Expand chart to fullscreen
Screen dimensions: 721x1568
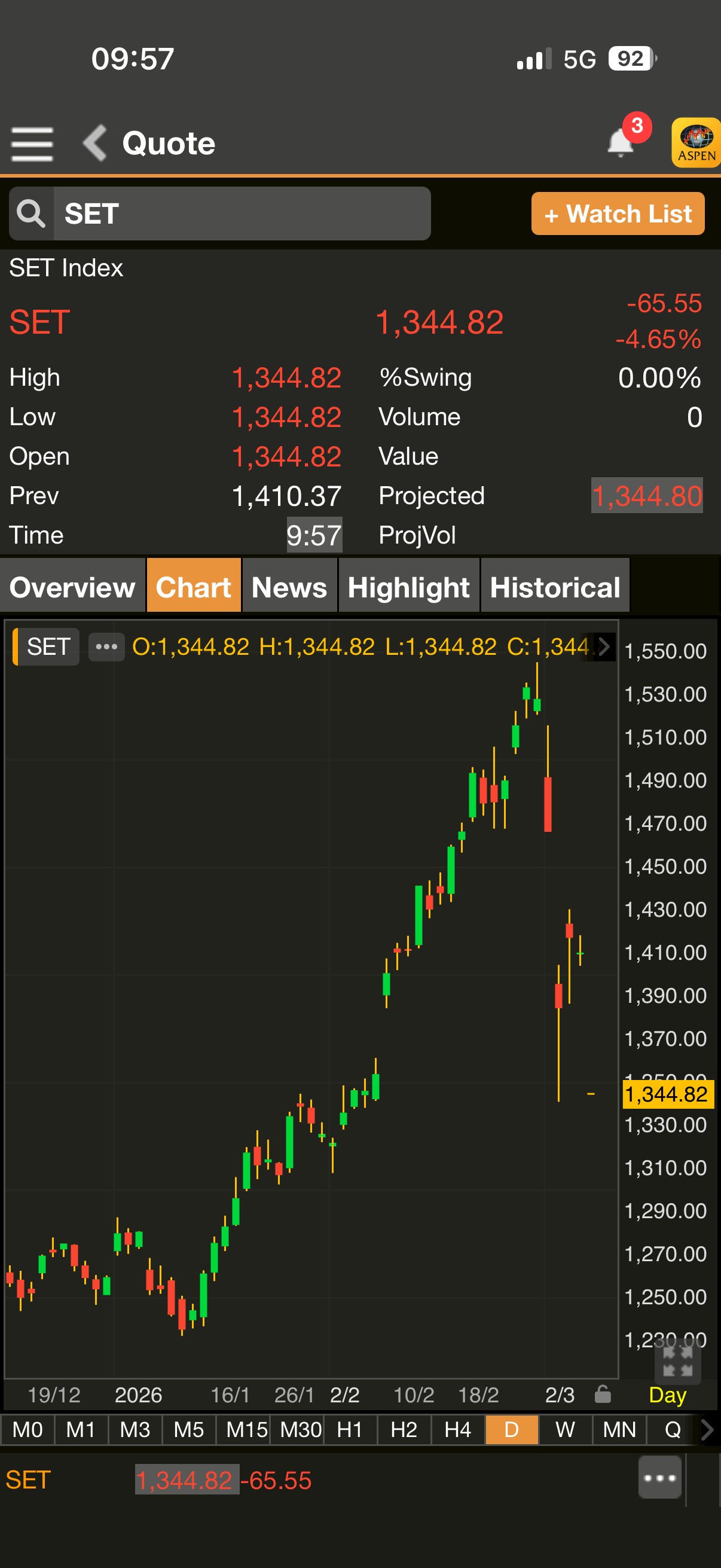[677, 1361]
